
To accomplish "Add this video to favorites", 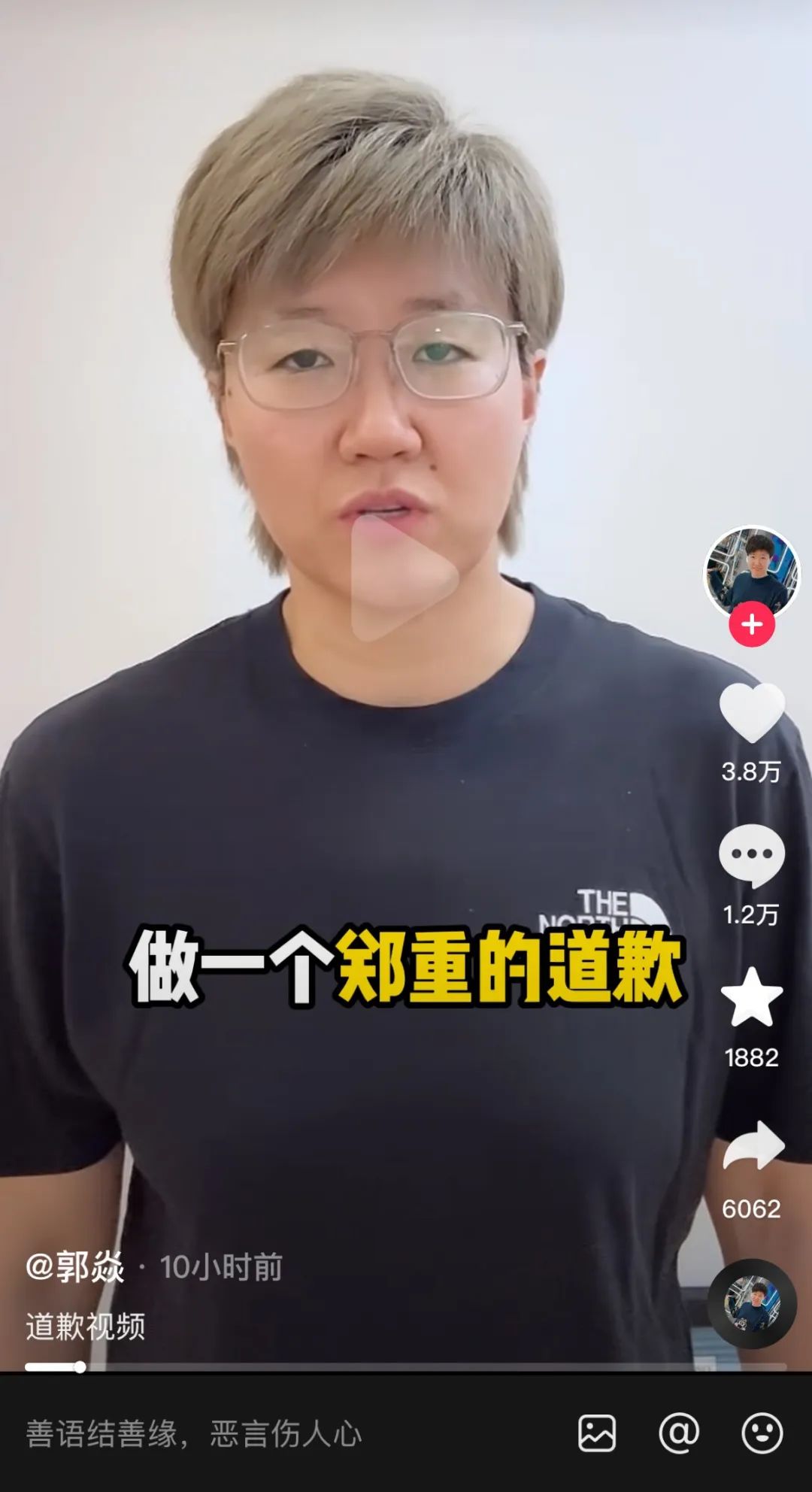I will point(751,999).
